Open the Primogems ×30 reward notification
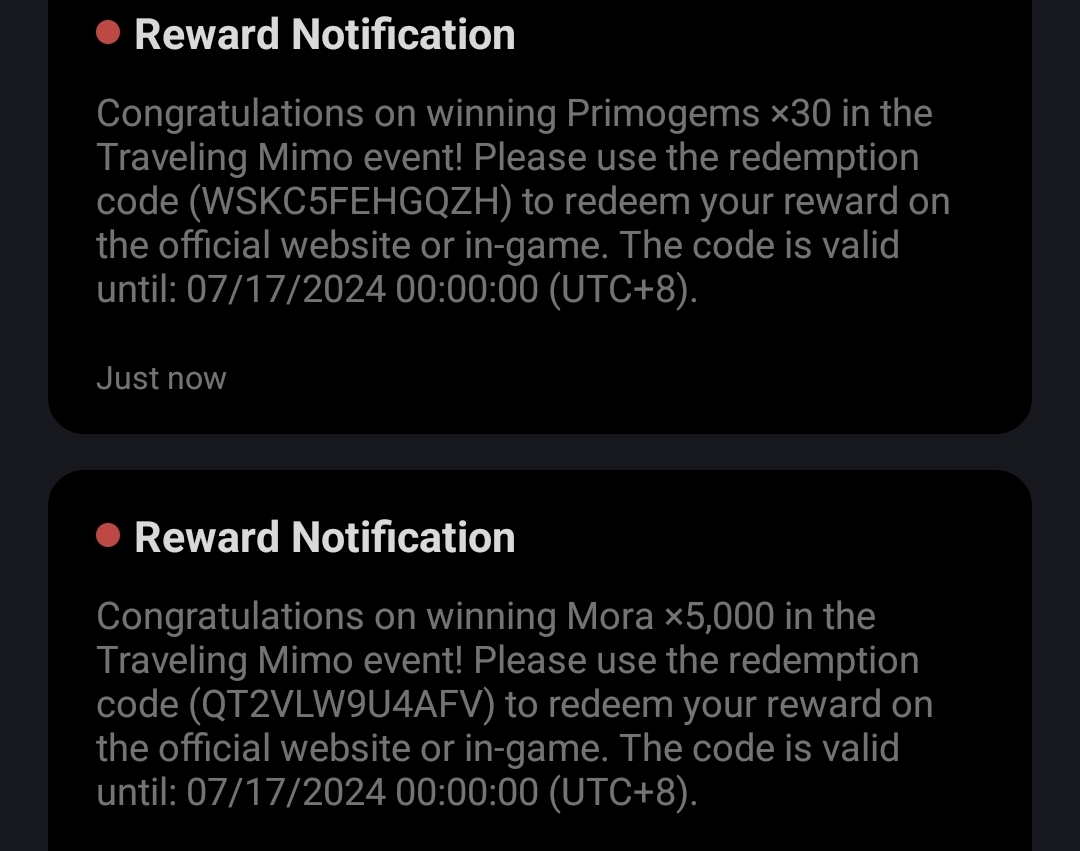The image size is (1080, 851). click(540, 200)
